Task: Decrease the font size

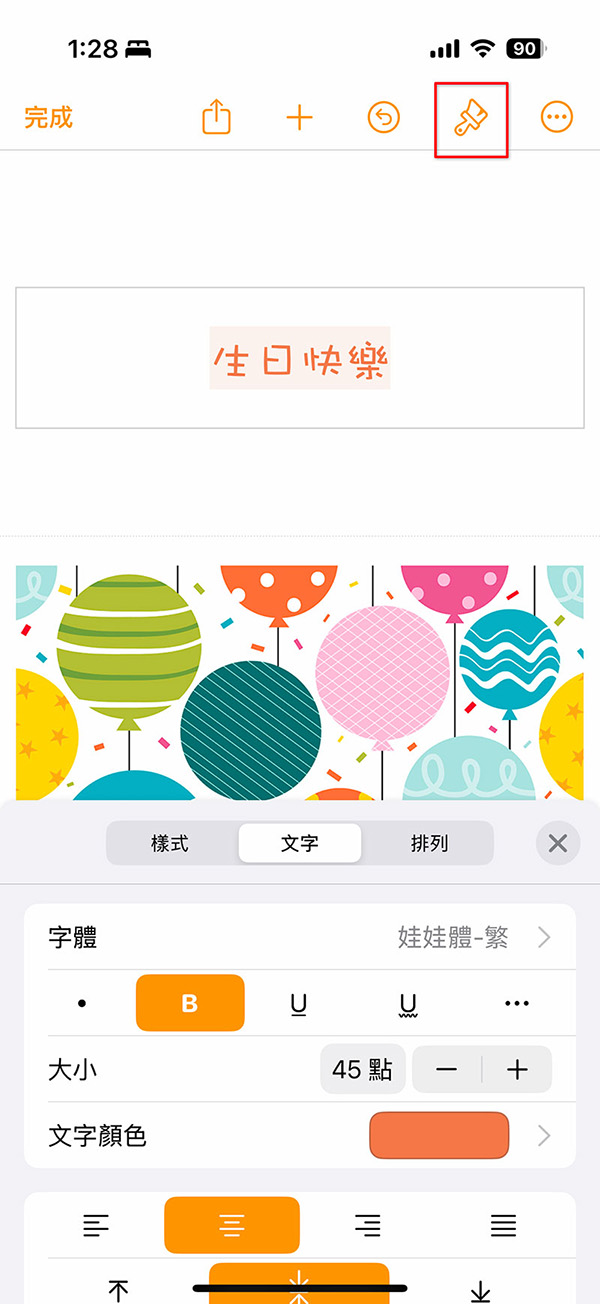Action: [447, 1070]
